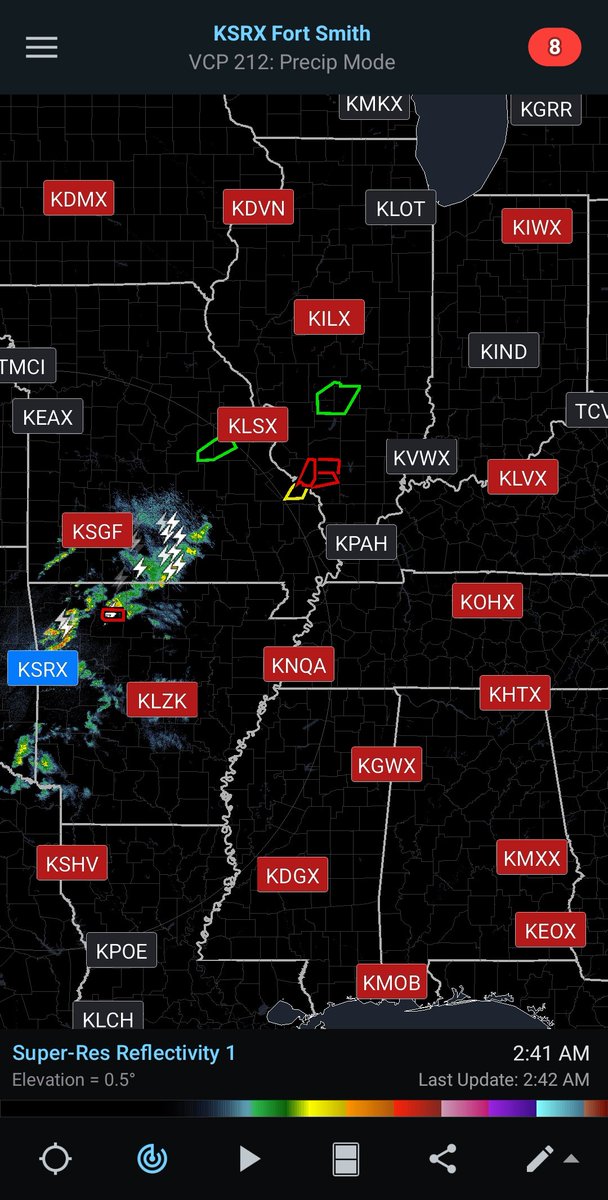Select the KILX radar site
The width and height of the screenshot is (608, 1200).
tap(329, 318)
